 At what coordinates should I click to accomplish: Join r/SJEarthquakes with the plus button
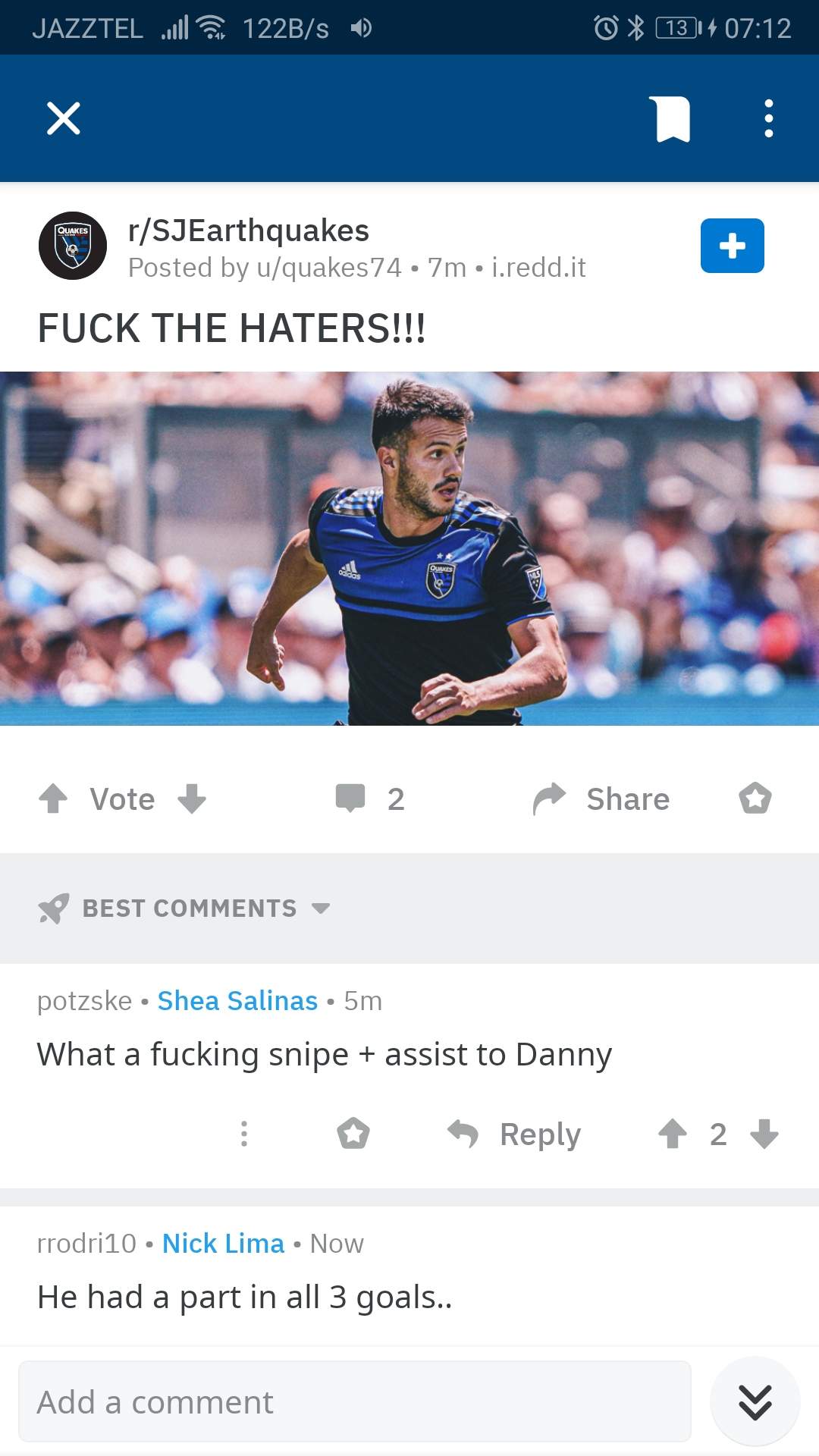coord(732,246)
